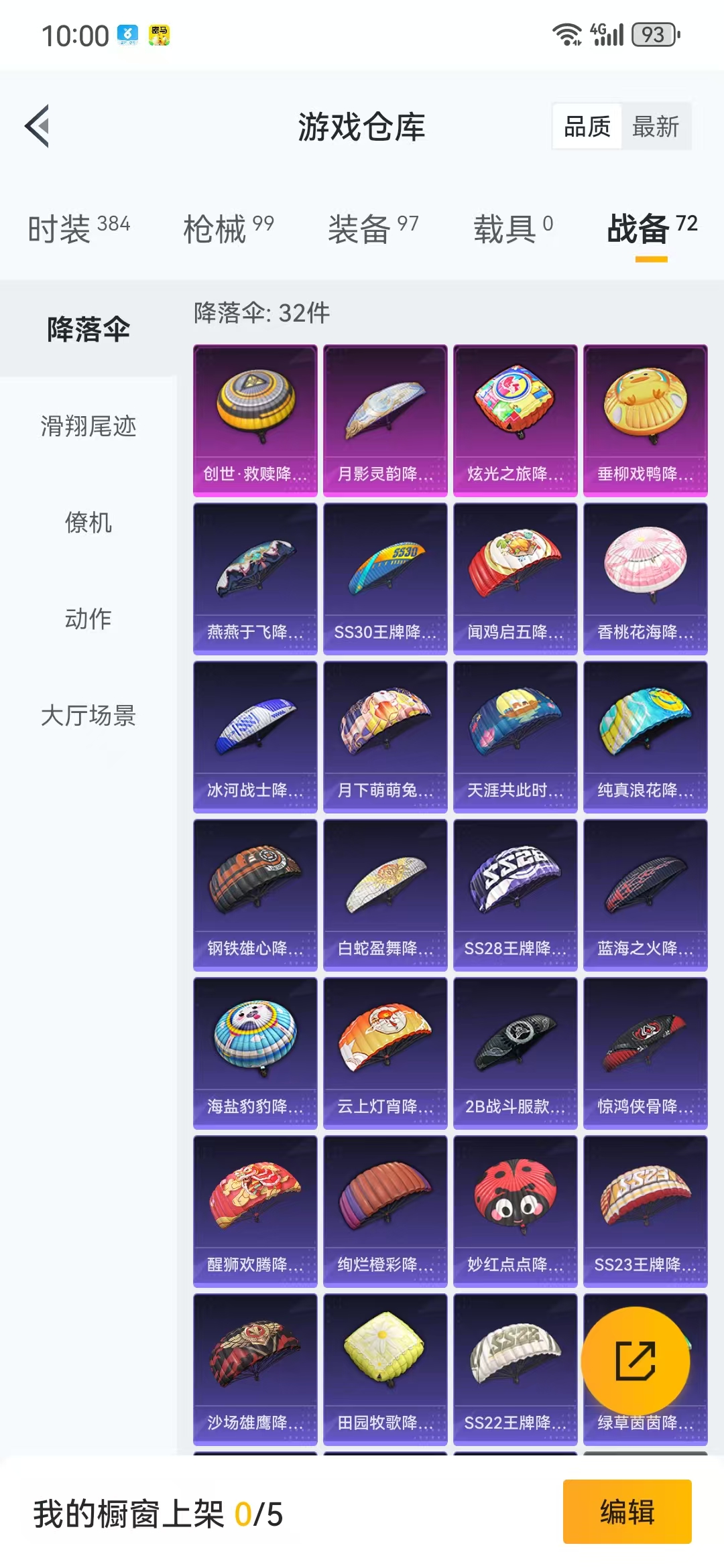Image resolution: width=724 pixels, height=1568 pixels.
Task: Select the 僚机 category
Action: point(88,523)
